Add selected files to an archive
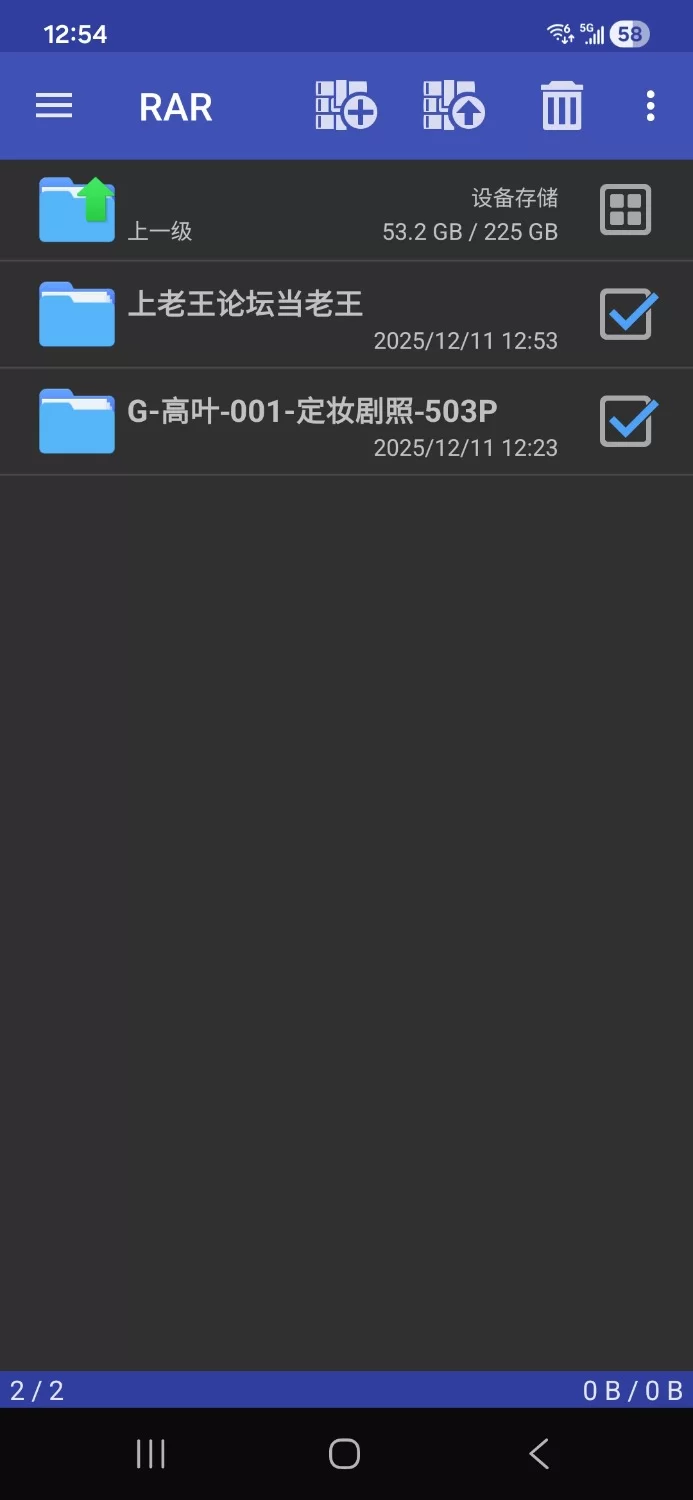 (346, 106)
